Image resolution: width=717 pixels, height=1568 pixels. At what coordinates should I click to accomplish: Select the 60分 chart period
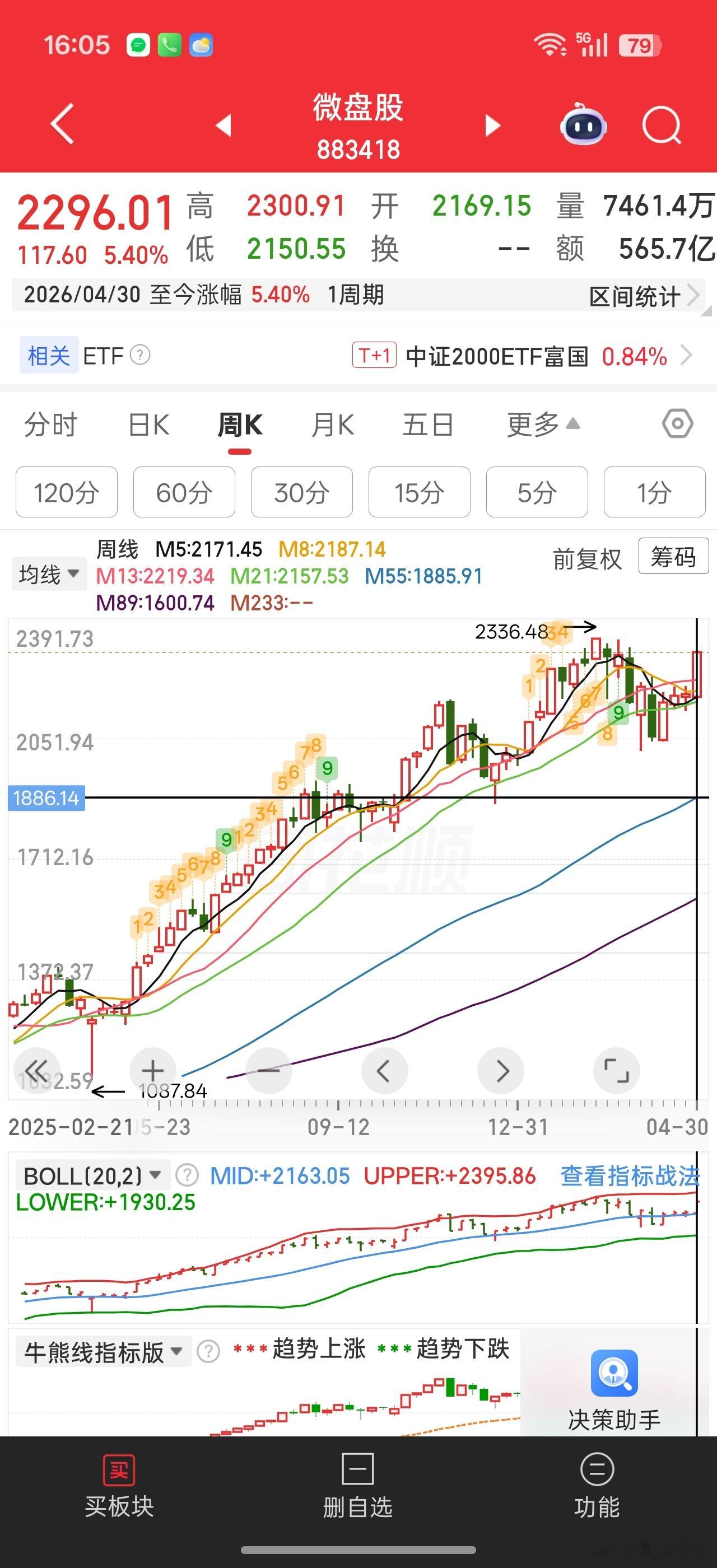coord(184,493)
